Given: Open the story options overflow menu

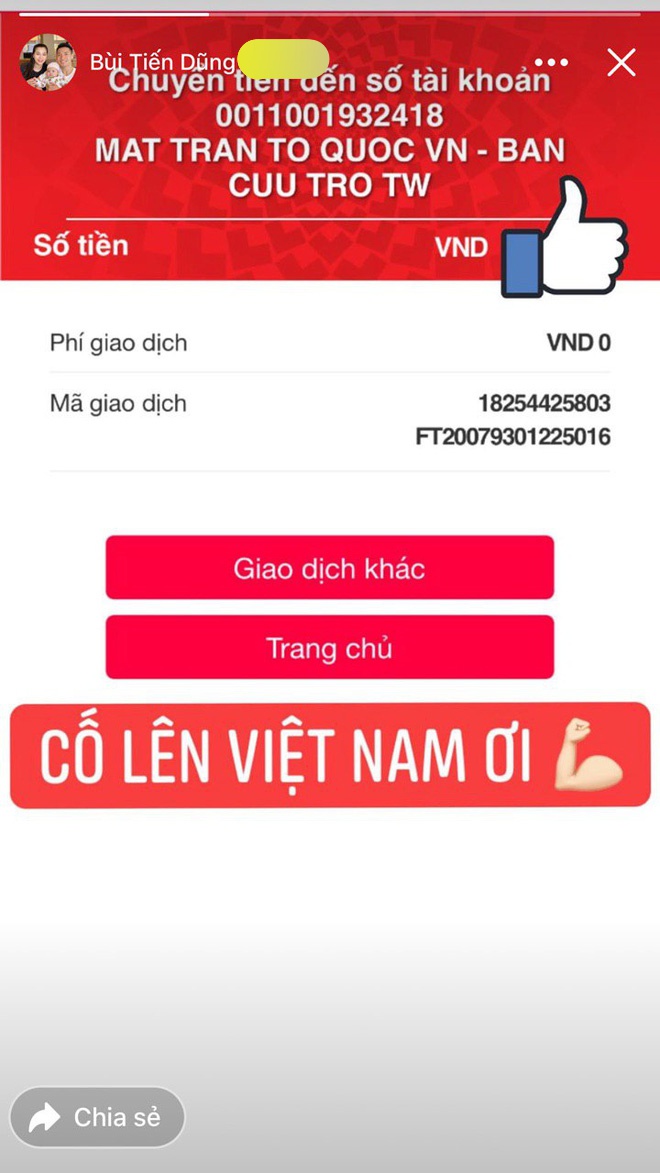Looking at the screenshot, I should click(551, 63).
